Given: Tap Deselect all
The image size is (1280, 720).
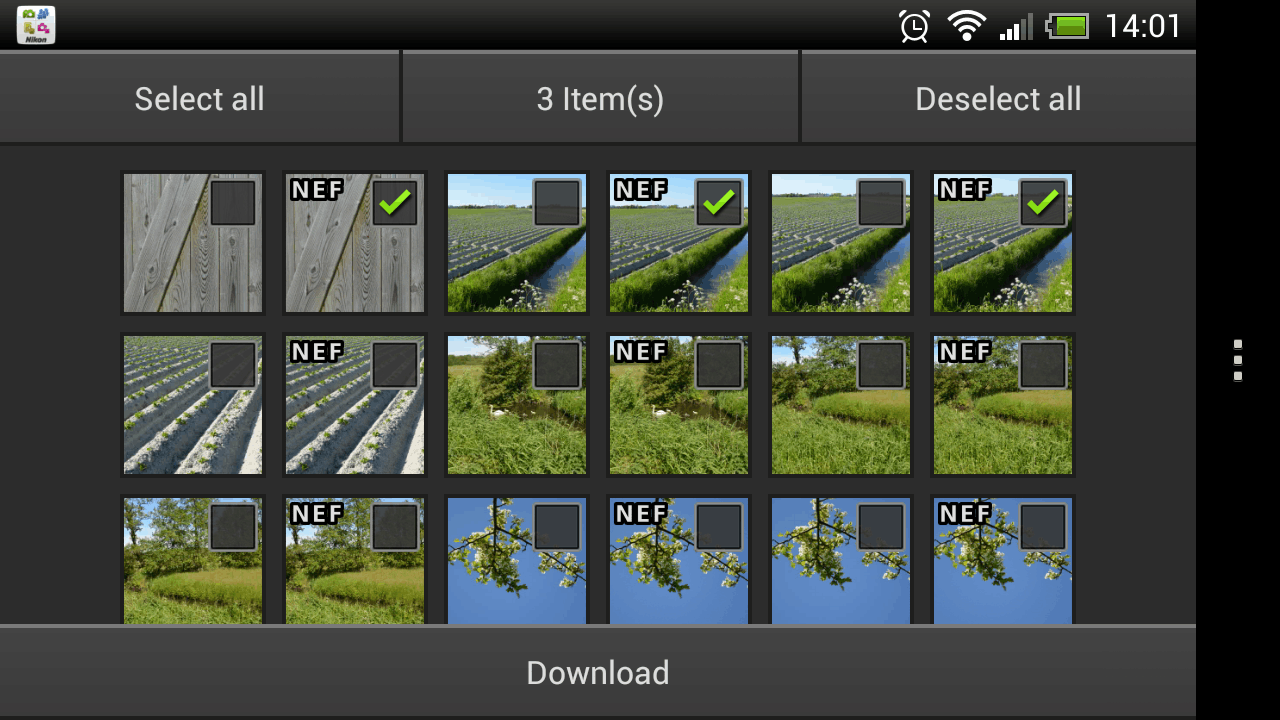Looking at the screenshot, I should pos(998,98).
